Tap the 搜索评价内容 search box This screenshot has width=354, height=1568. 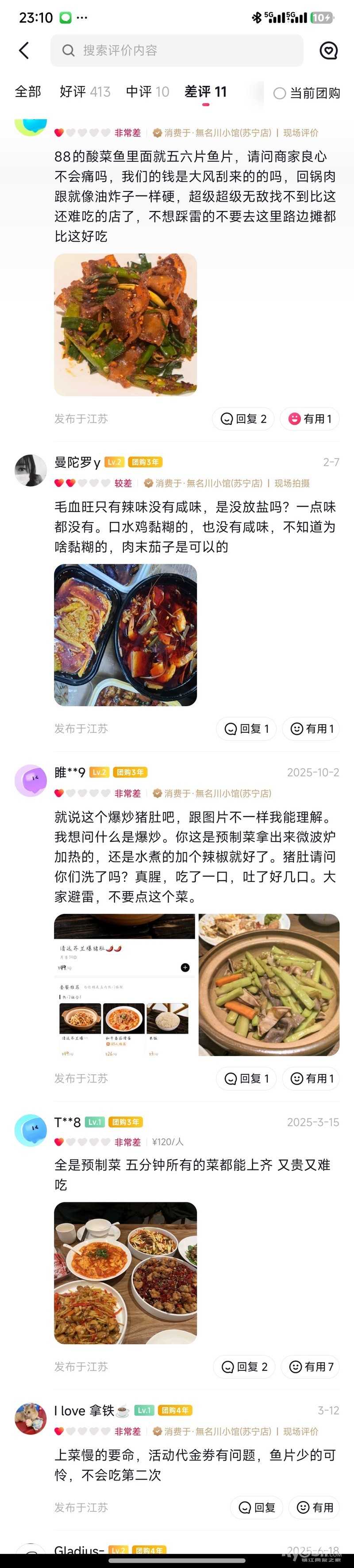pos(177,50)
